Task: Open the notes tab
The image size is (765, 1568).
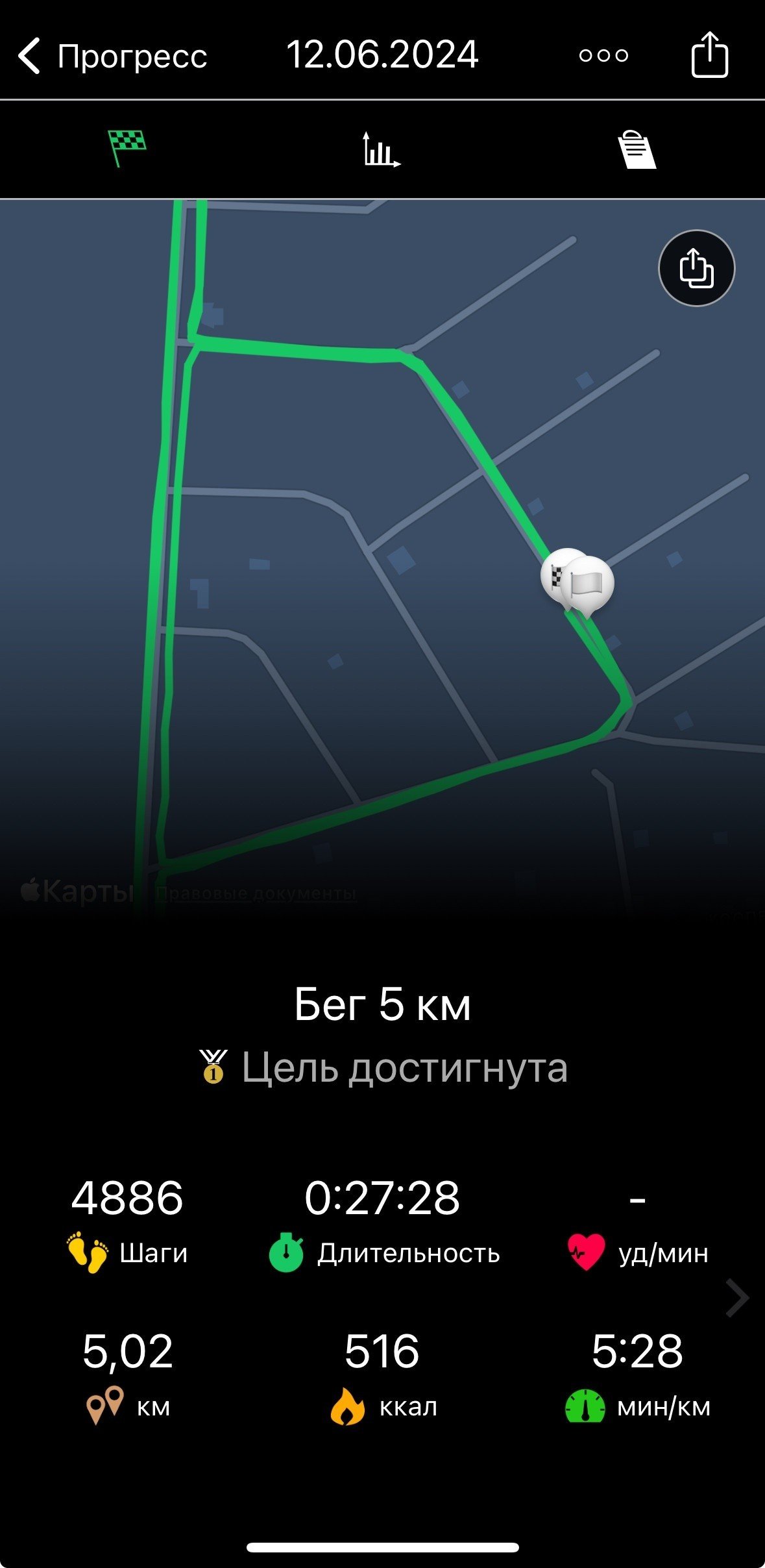Action: [x=637, y=149]
